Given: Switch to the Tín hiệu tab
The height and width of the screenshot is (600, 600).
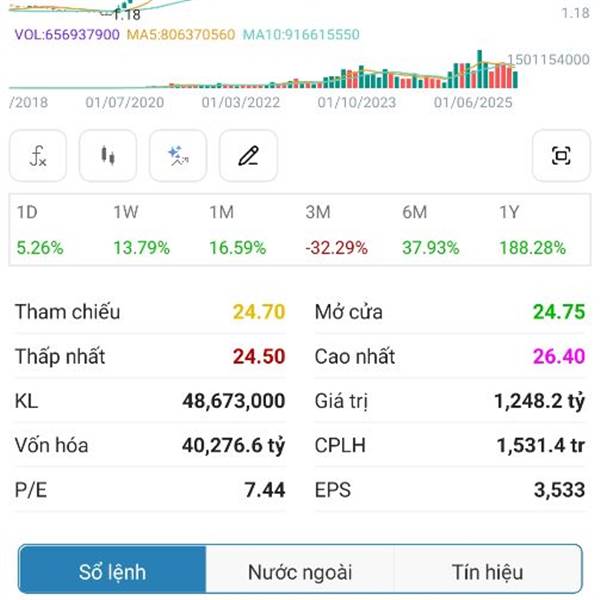Looking at the screenshot, I should point(487,572).
